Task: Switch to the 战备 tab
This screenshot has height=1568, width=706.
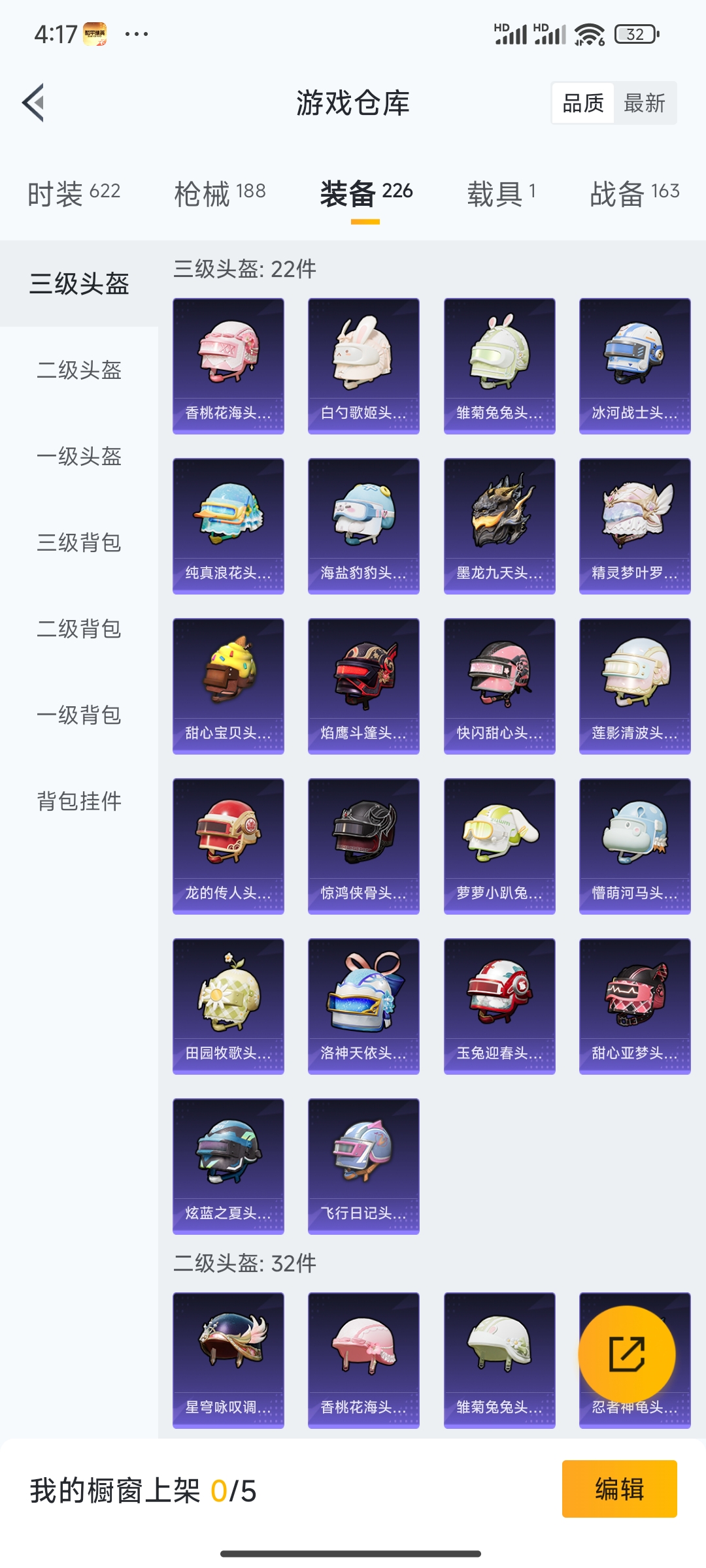Action: (631, 191)
